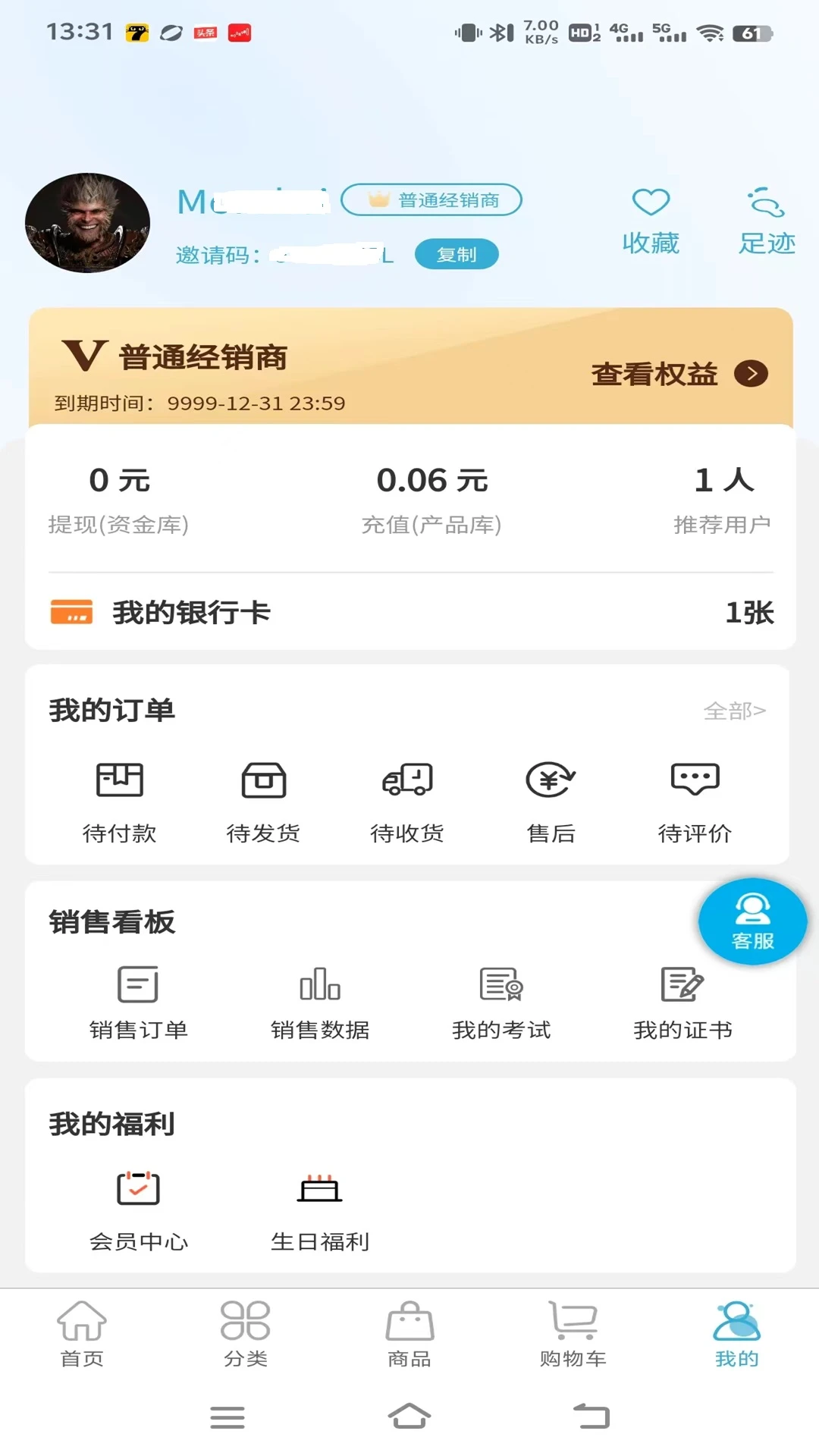The width and height of the screenshot is (819, 1456).
Task: Open 销售订单 sales orders
Action: click(139, 999)
